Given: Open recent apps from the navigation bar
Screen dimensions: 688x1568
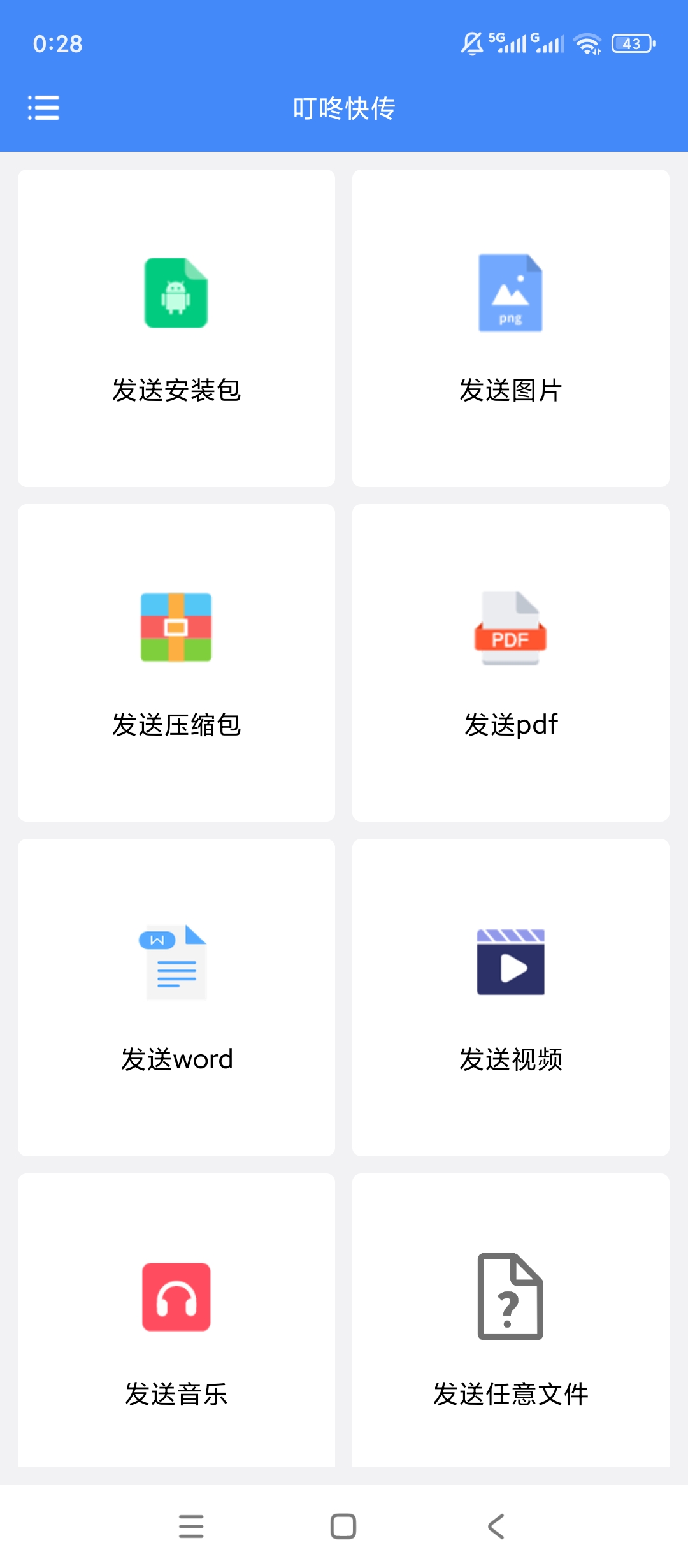Looking at the screenshot, I should click(191, 1527).
